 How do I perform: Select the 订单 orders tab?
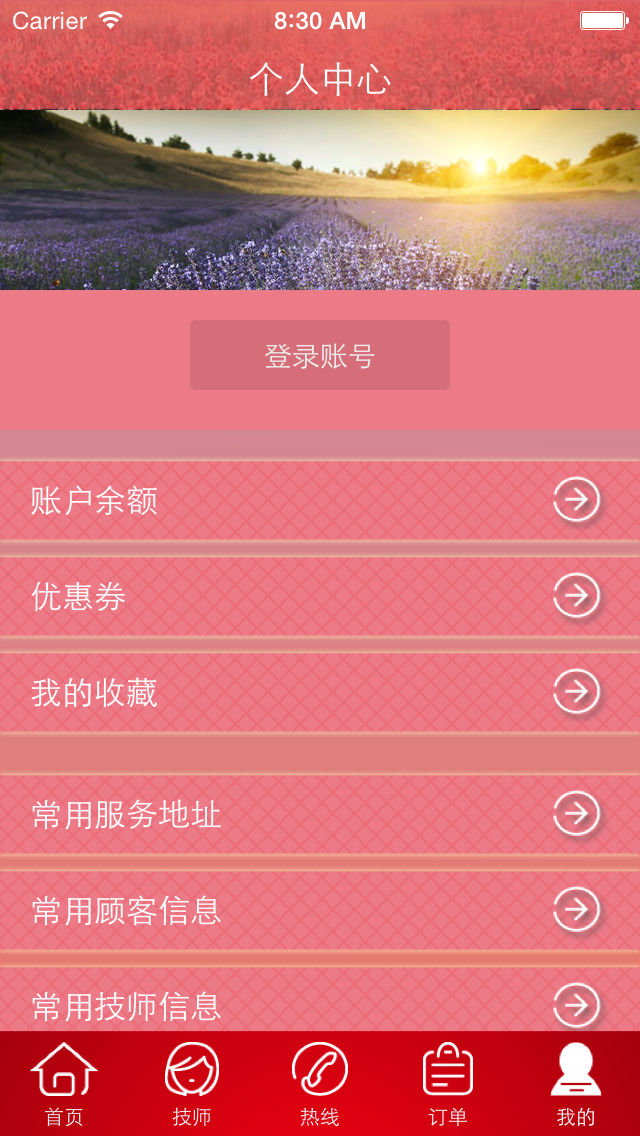[x=448, y=1084]
